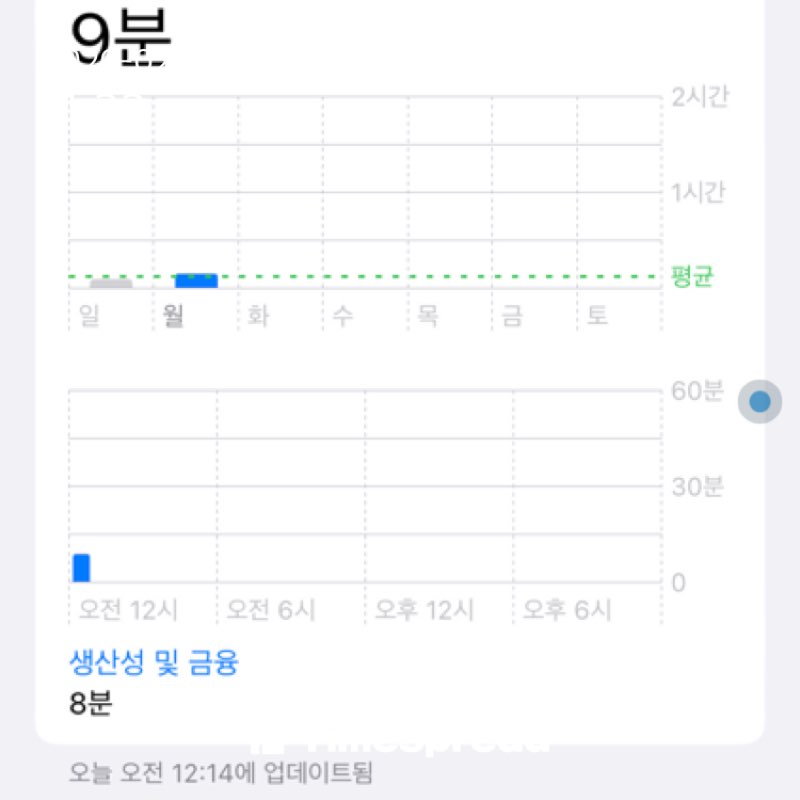
Task: Open the AssistiveTouch floating button
Action: click(x=760, y=402)
